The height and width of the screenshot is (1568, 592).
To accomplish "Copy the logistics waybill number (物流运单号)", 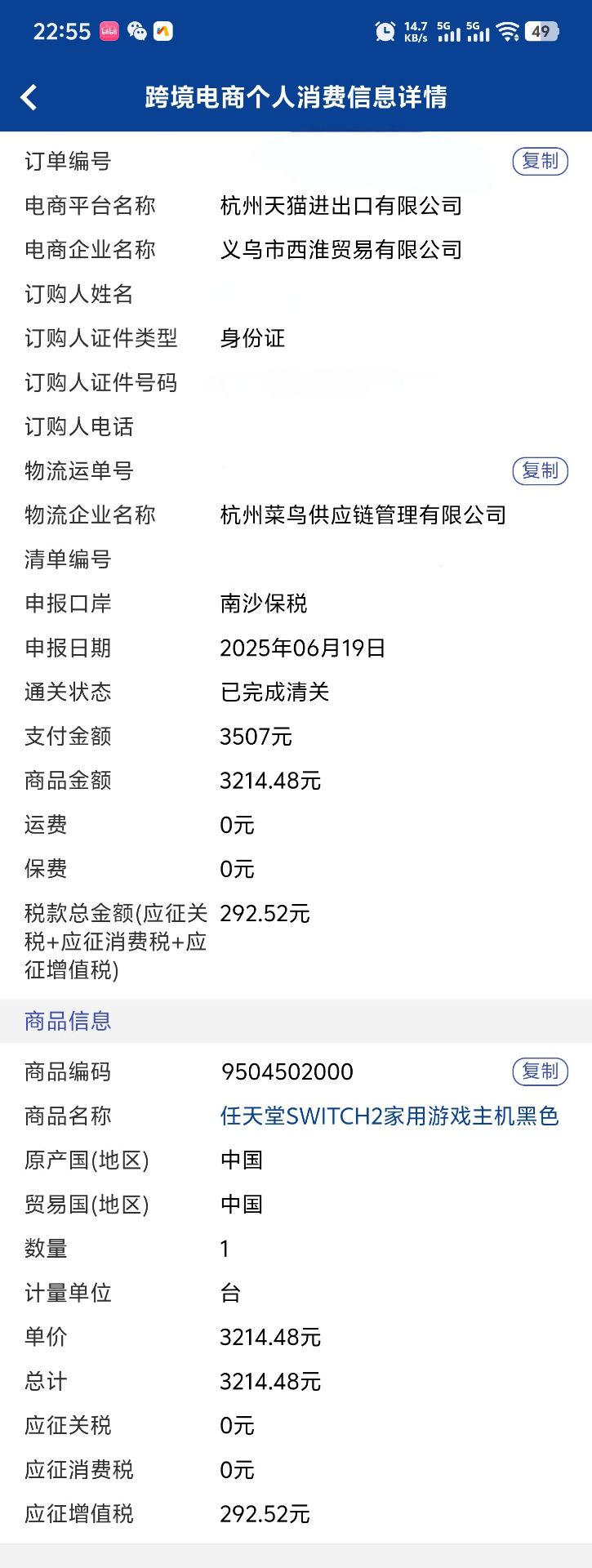I will click(540, 470).
